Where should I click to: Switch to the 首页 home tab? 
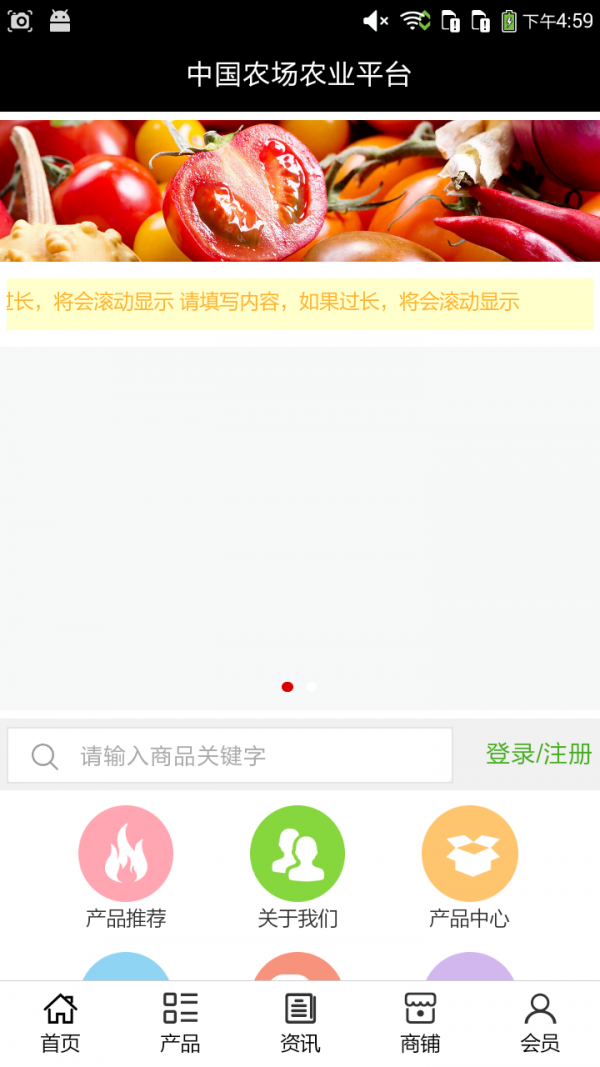coord(60,1023)
